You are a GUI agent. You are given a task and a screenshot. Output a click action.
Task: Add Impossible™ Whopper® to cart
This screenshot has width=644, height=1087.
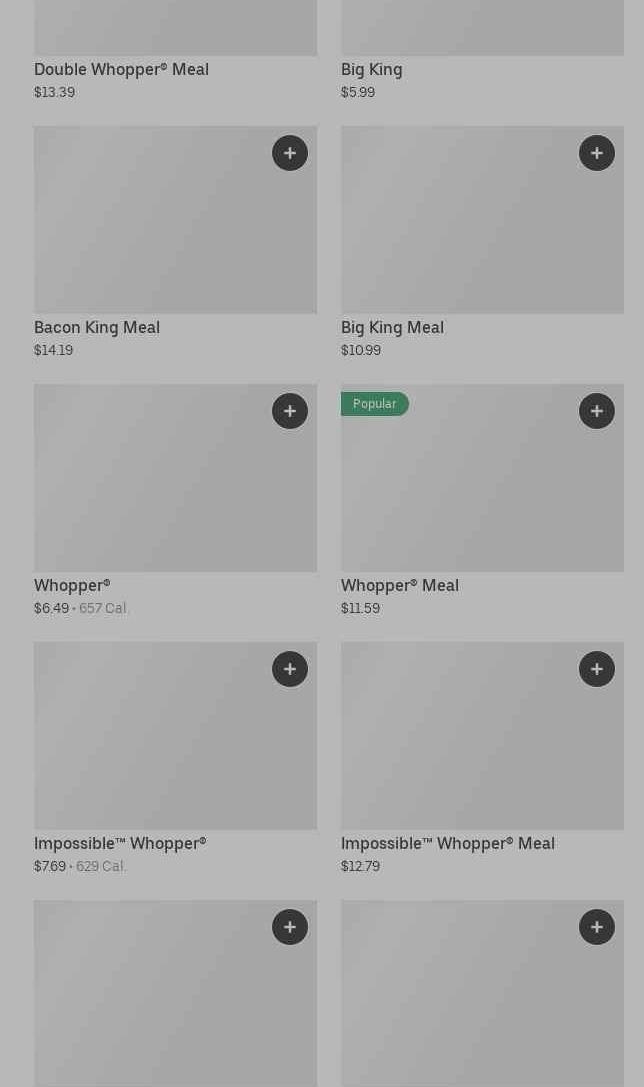coord(290,669)
